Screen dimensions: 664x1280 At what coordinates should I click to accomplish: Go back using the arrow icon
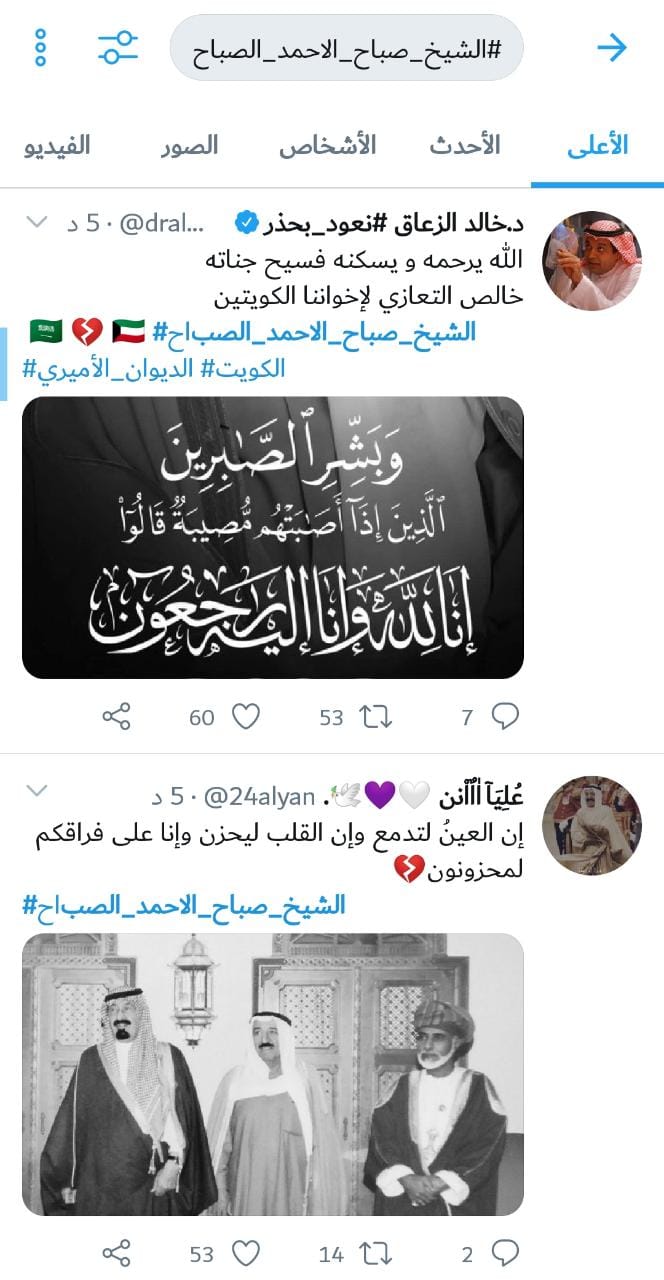(x=611, y=47)
